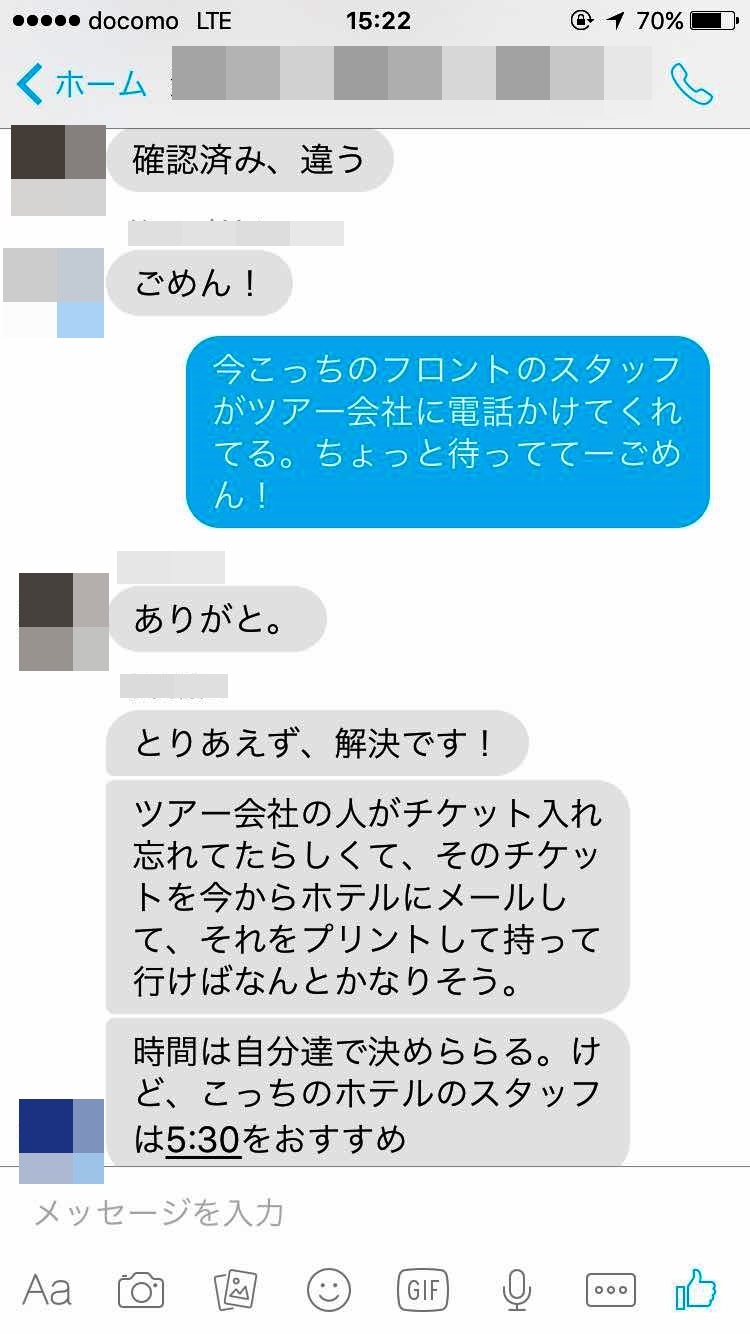Record a voice message with the microphone
The image size is (750, 1334).
(x=517, y=1290)
